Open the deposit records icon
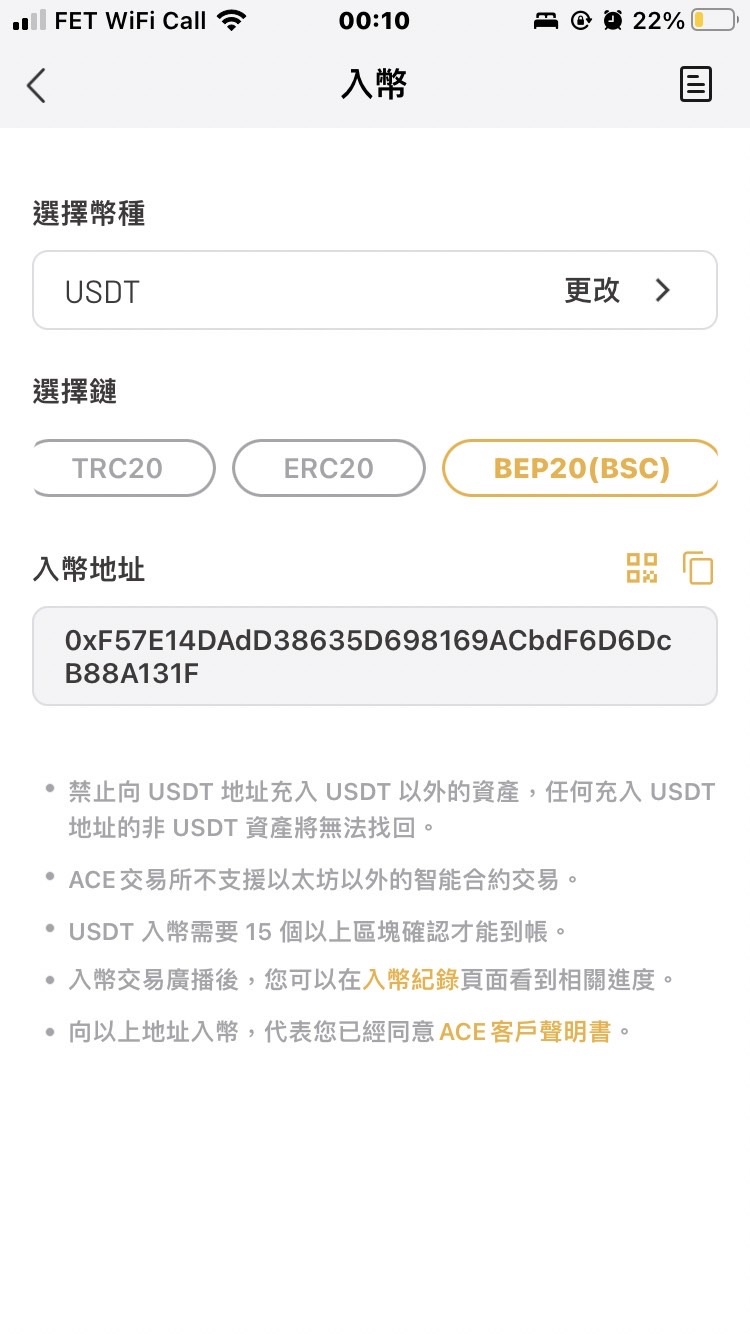Viewport: 750px width, 1334px height. pos(695,85)
